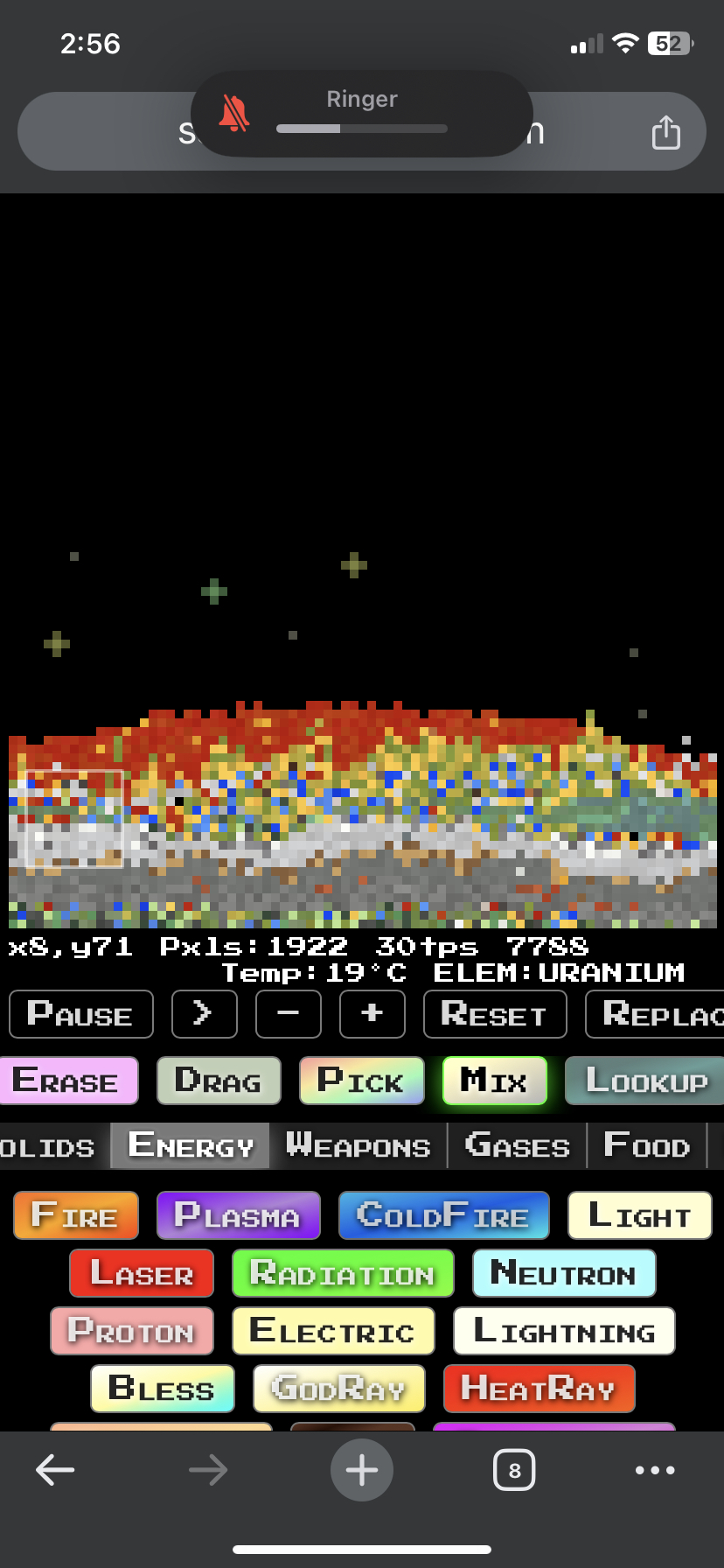Choose the Mix tool

(494, 1081)
